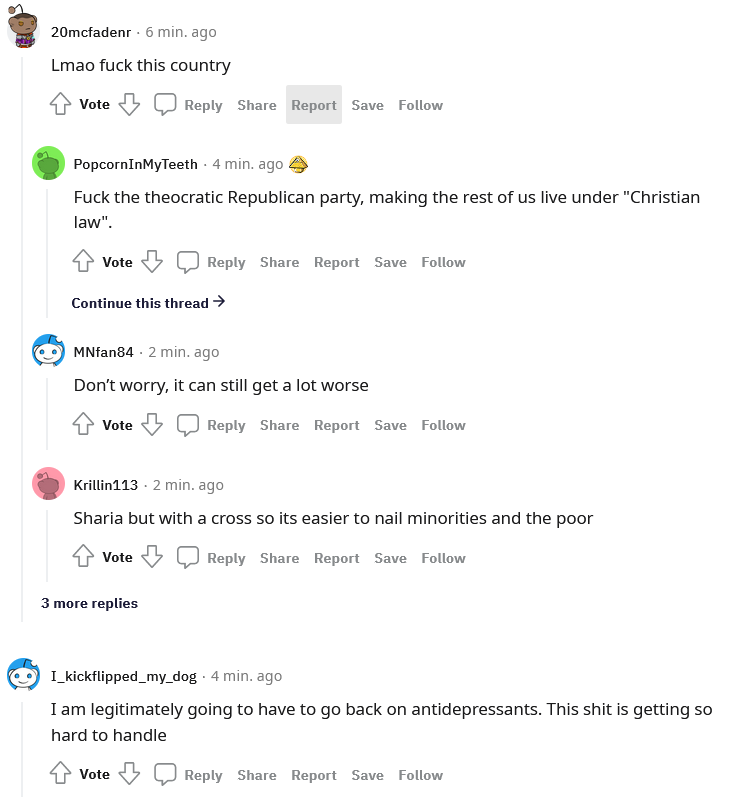Report Krillin113's comment
Screen dimensions: 739x797
[x=336, y=558]
